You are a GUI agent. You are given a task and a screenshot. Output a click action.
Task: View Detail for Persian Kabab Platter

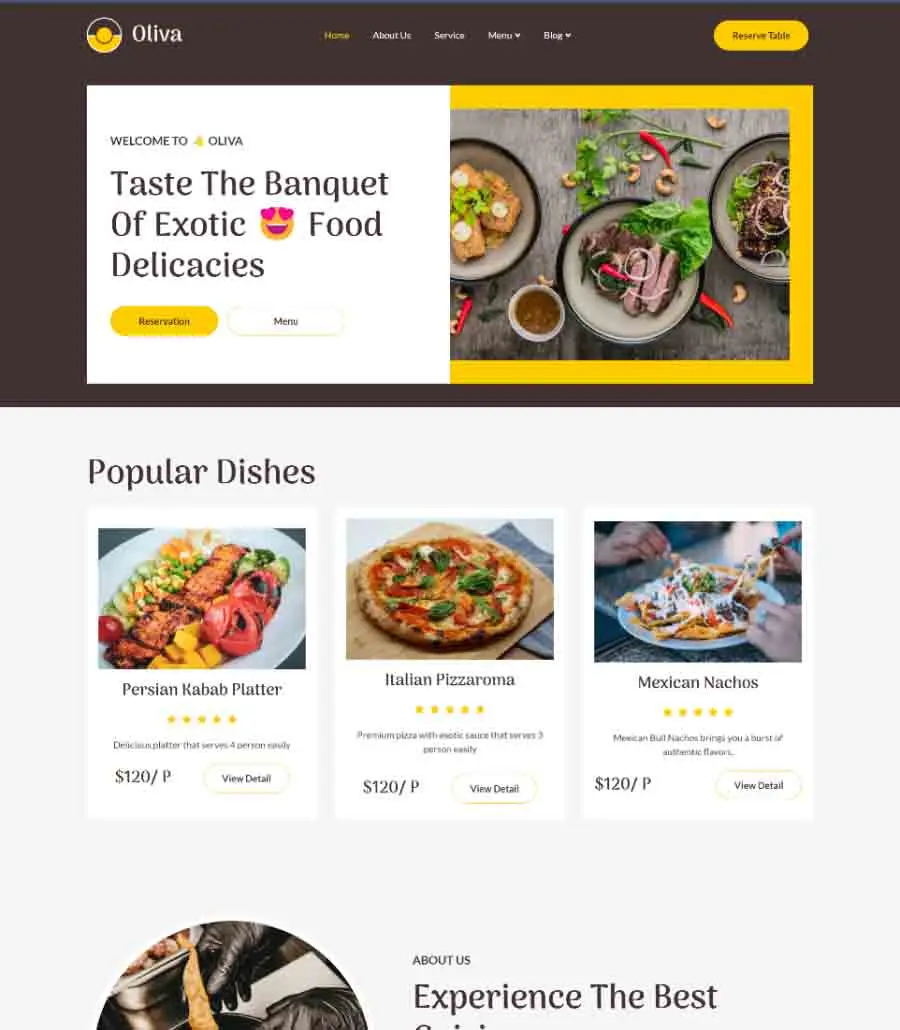pos(246,778)
